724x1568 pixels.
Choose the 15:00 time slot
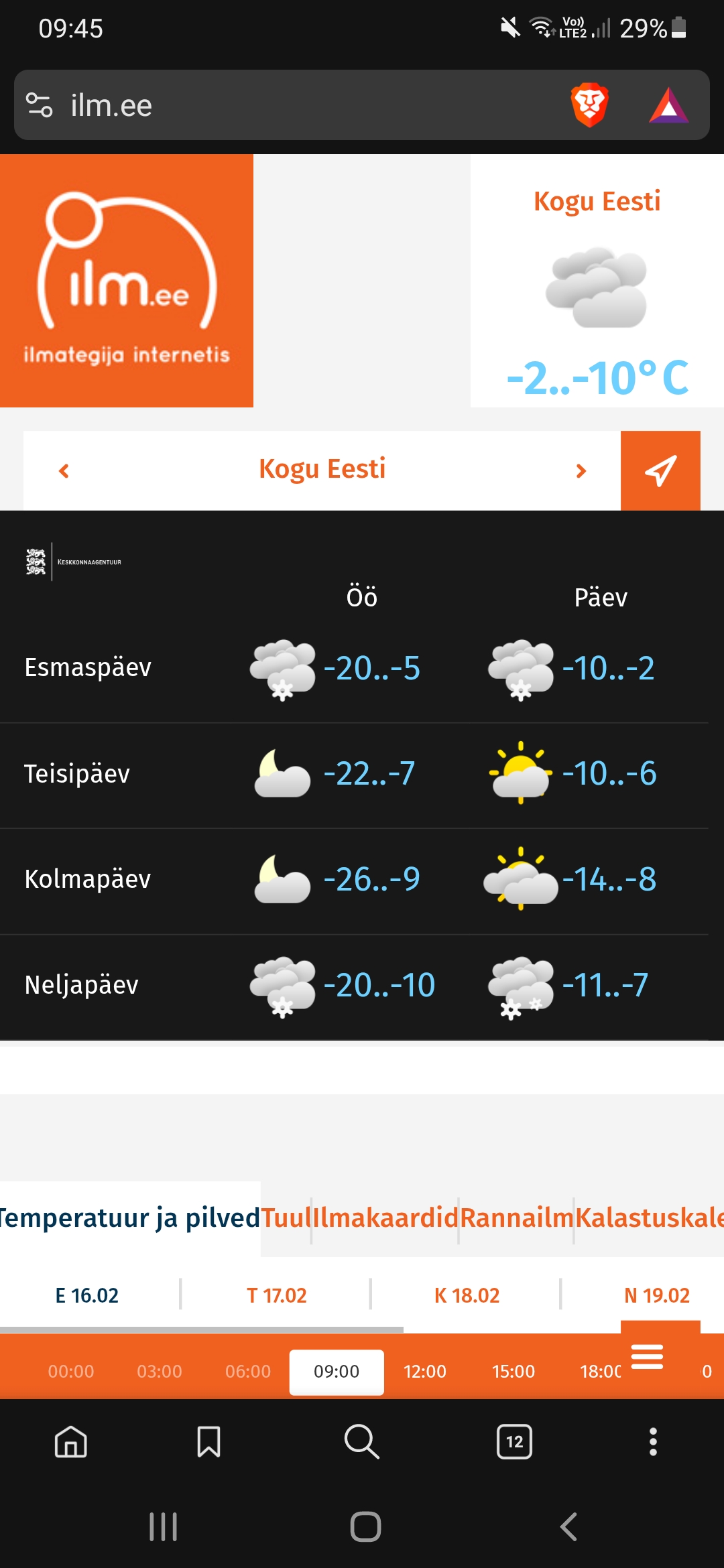point(513,1372)
